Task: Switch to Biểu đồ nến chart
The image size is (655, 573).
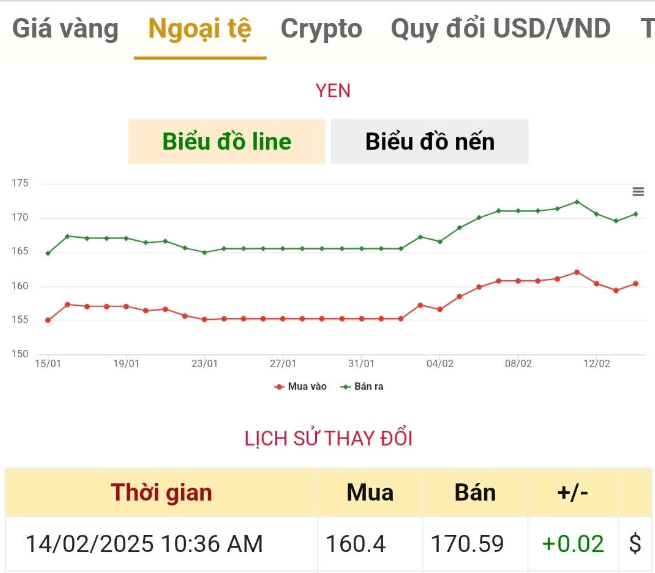Action: coord(430,141)
